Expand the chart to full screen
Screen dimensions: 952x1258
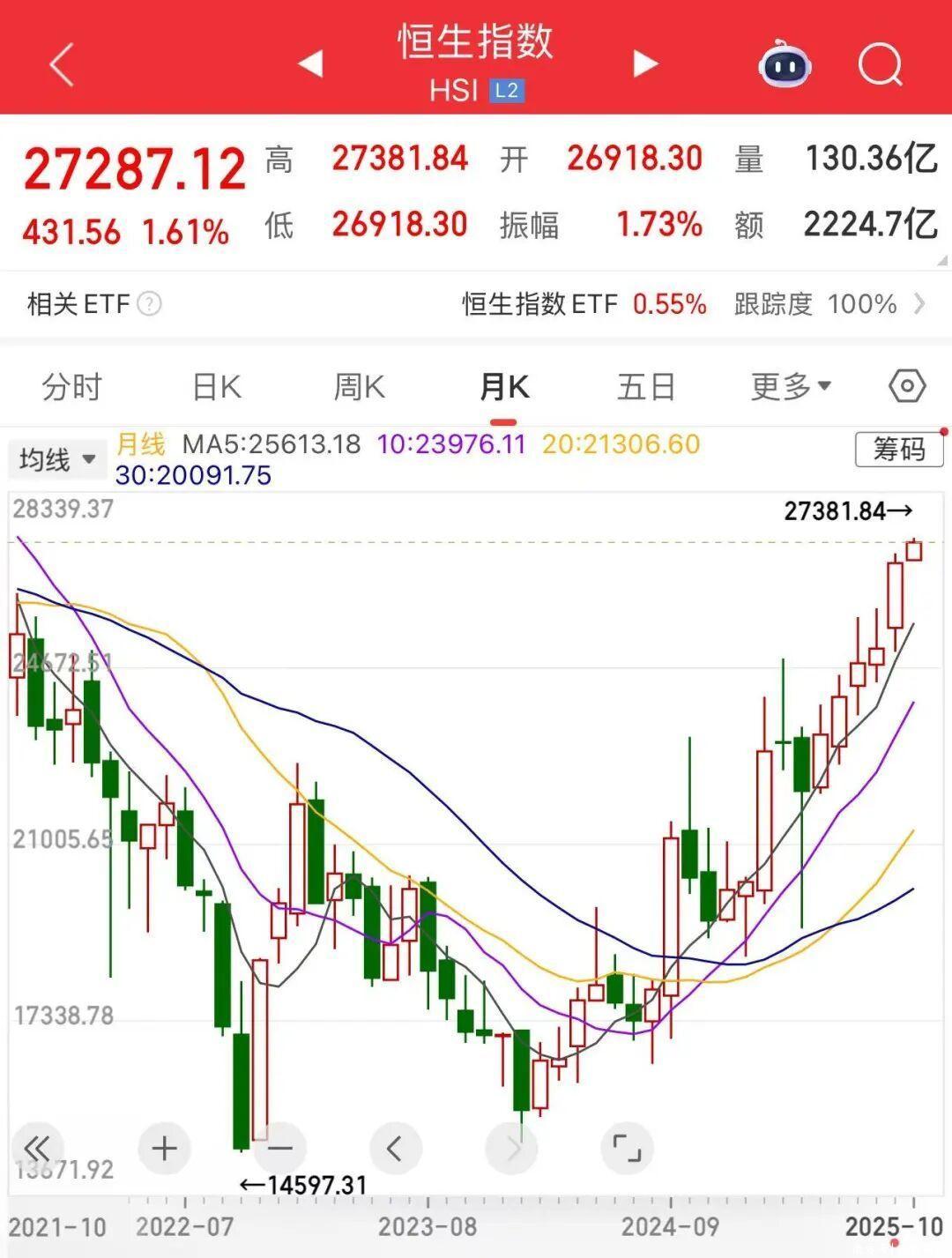pos(627,1148)
